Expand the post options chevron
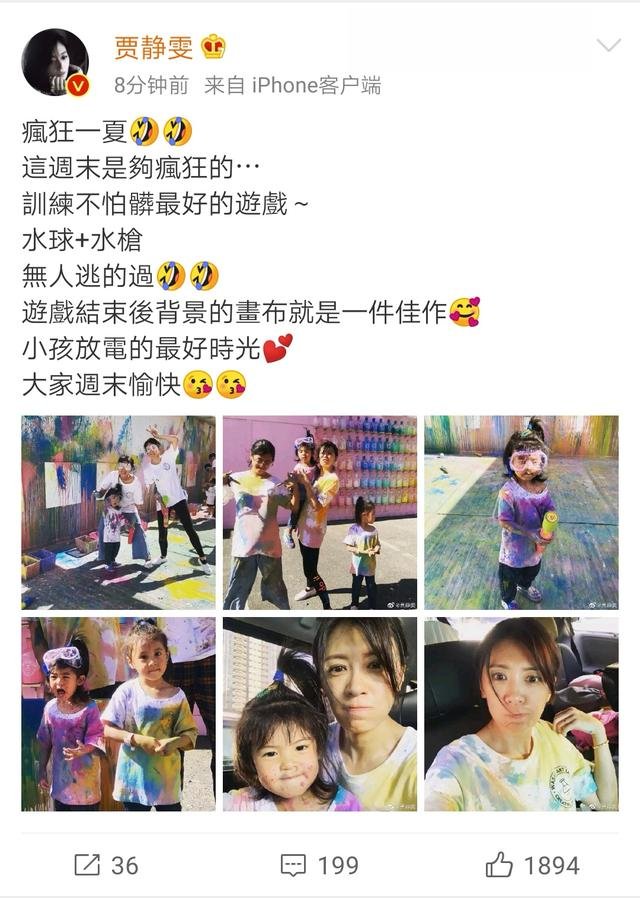640x898 pixels. (x=608, y=46)
